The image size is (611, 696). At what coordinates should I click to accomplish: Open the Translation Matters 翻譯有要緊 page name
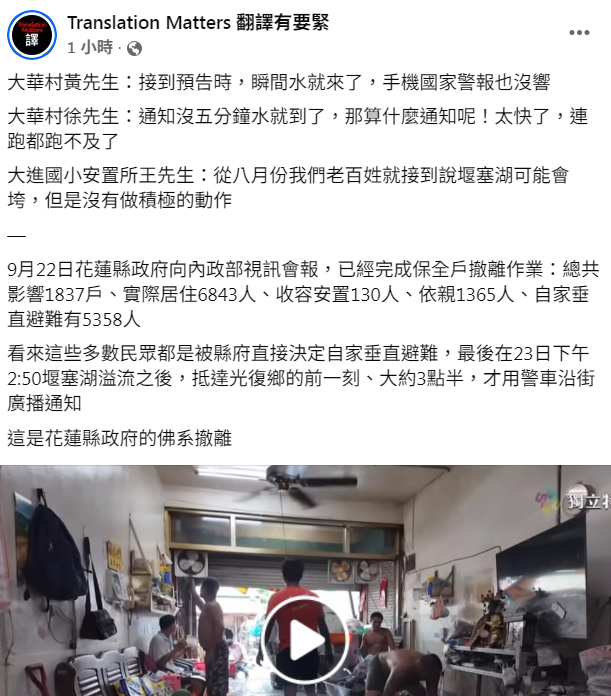coord(197,23)
